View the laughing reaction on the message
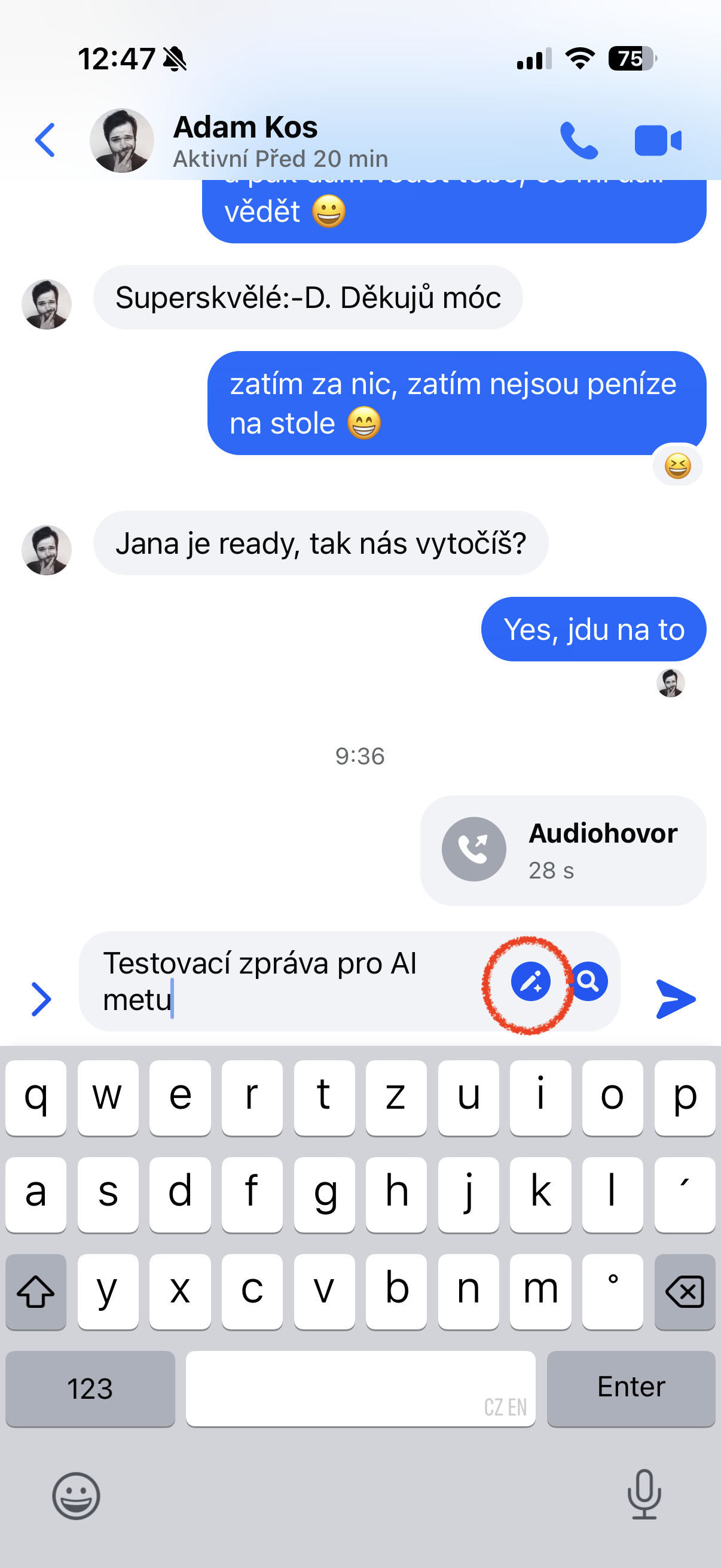Screen dimensions: 721x1568 click(x=677, y=466)
